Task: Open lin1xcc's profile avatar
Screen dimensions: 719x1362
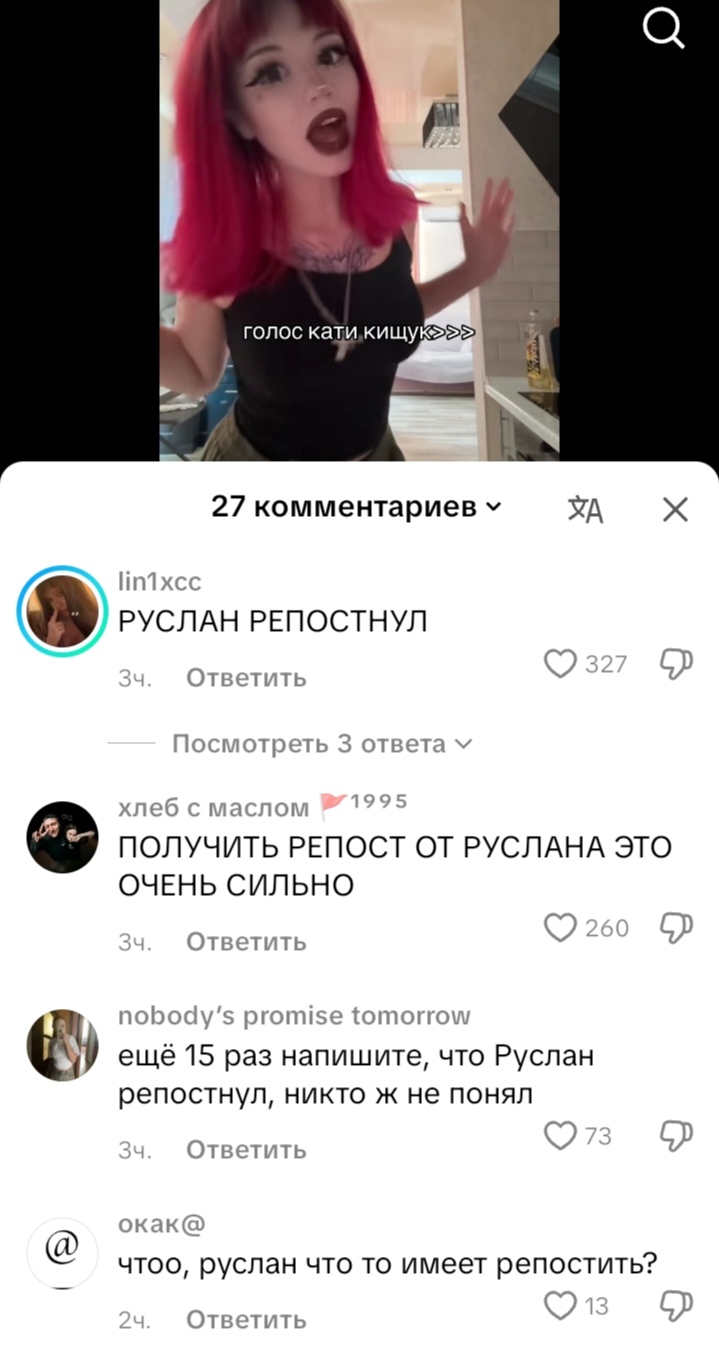Action: tap(62, 612)
